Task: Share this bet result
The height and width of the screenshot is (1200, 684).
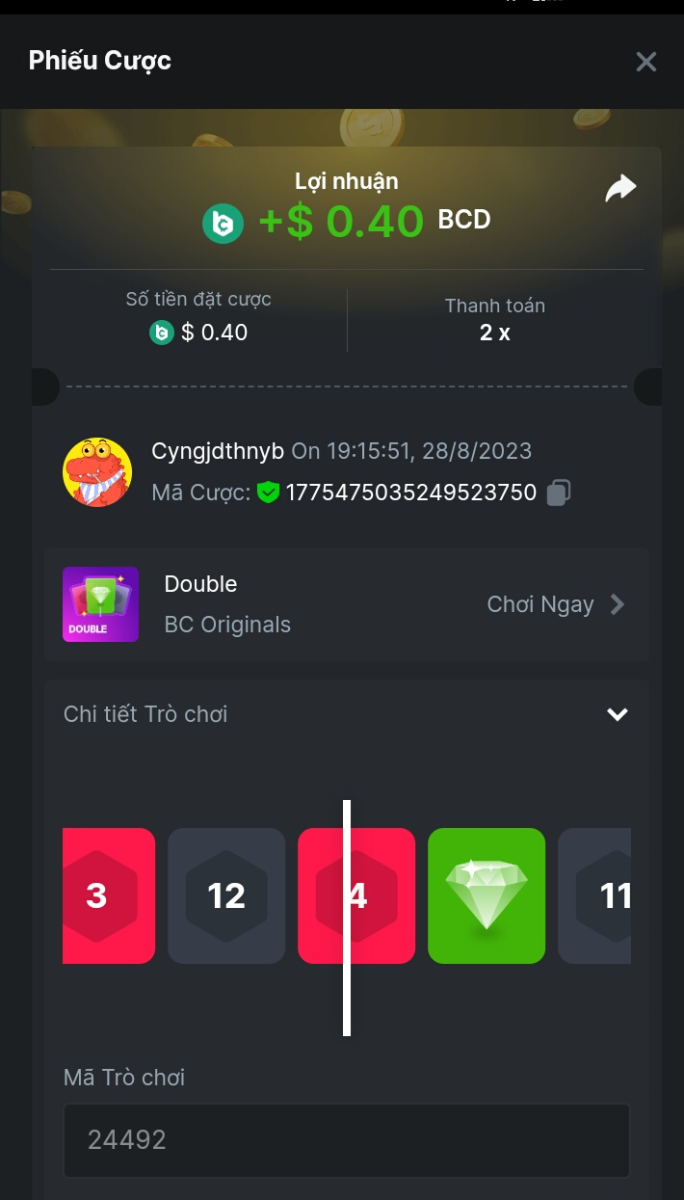Action: point(620,188)
